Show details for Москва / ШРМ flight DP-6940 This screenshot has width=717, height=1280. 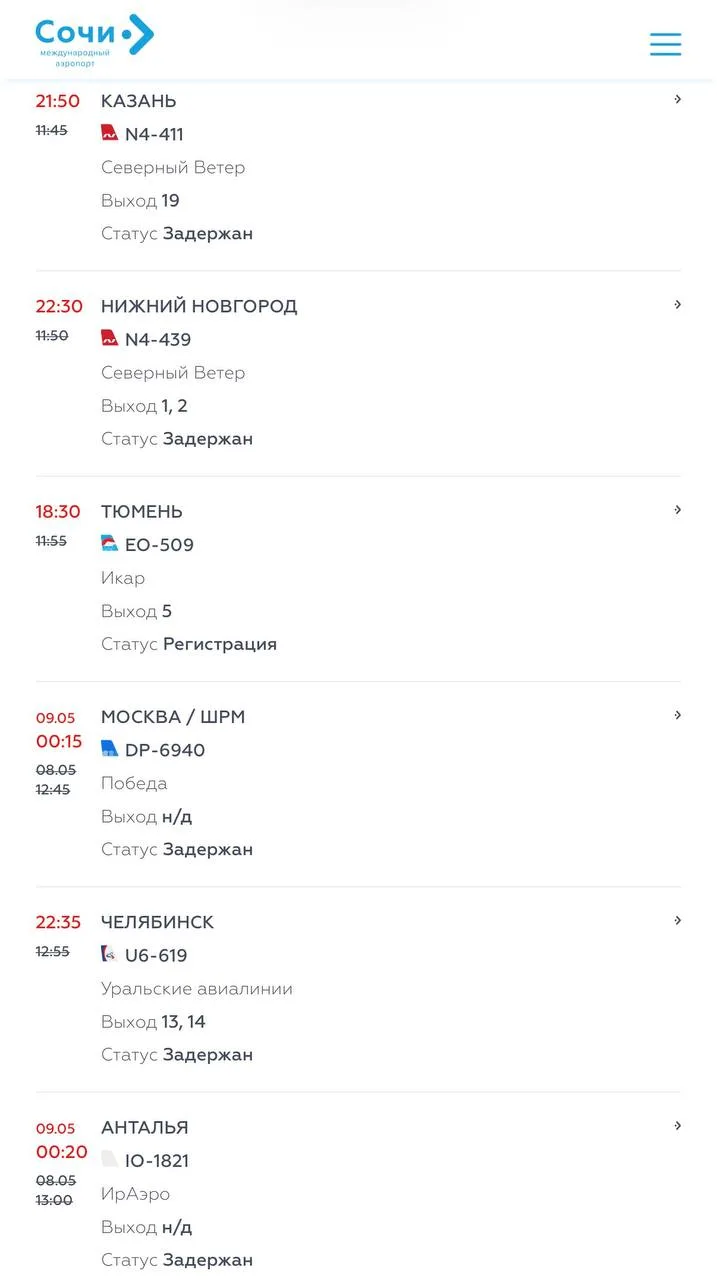tap(358, 784)
